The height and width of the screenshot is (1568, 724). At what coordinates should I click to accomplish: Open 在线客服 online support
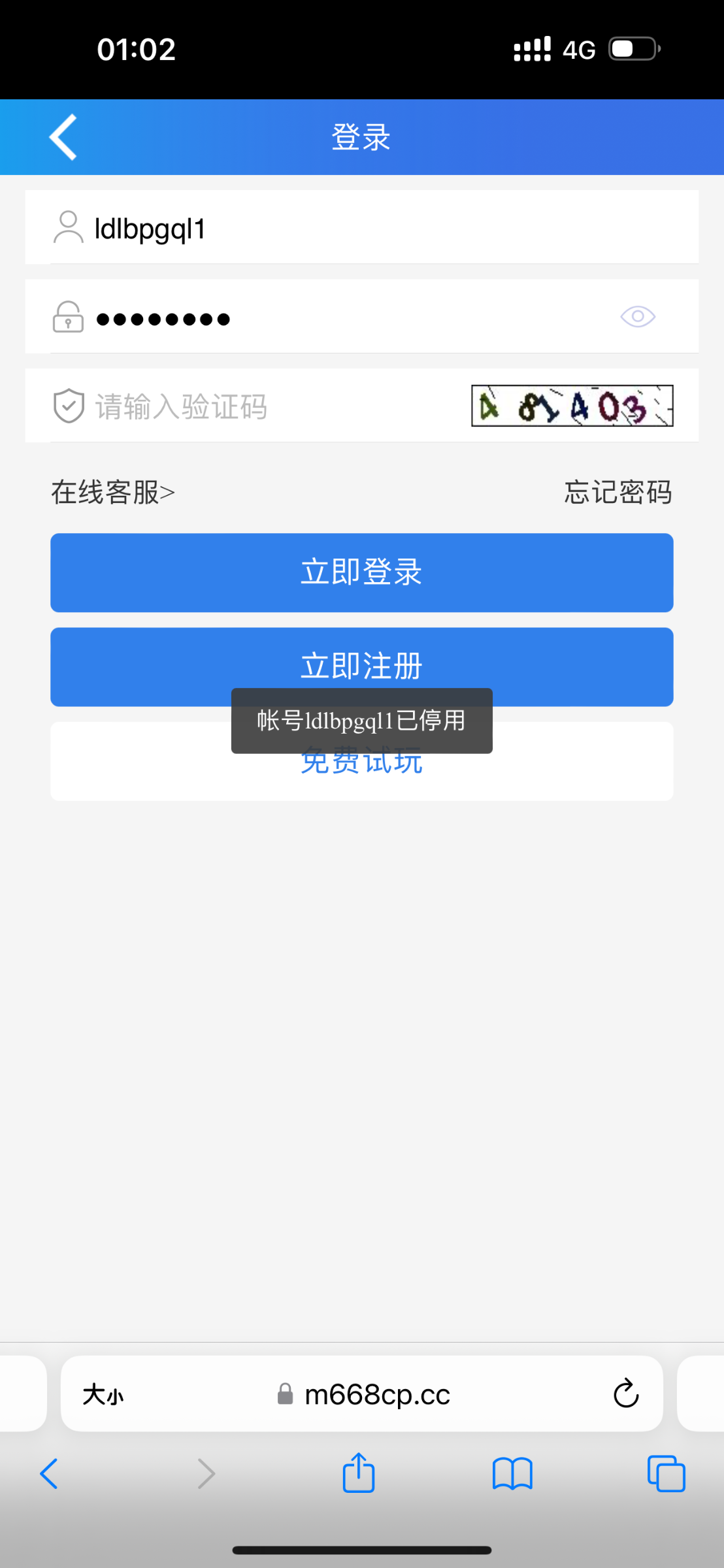pyautogui.click(x=113, y=492)
